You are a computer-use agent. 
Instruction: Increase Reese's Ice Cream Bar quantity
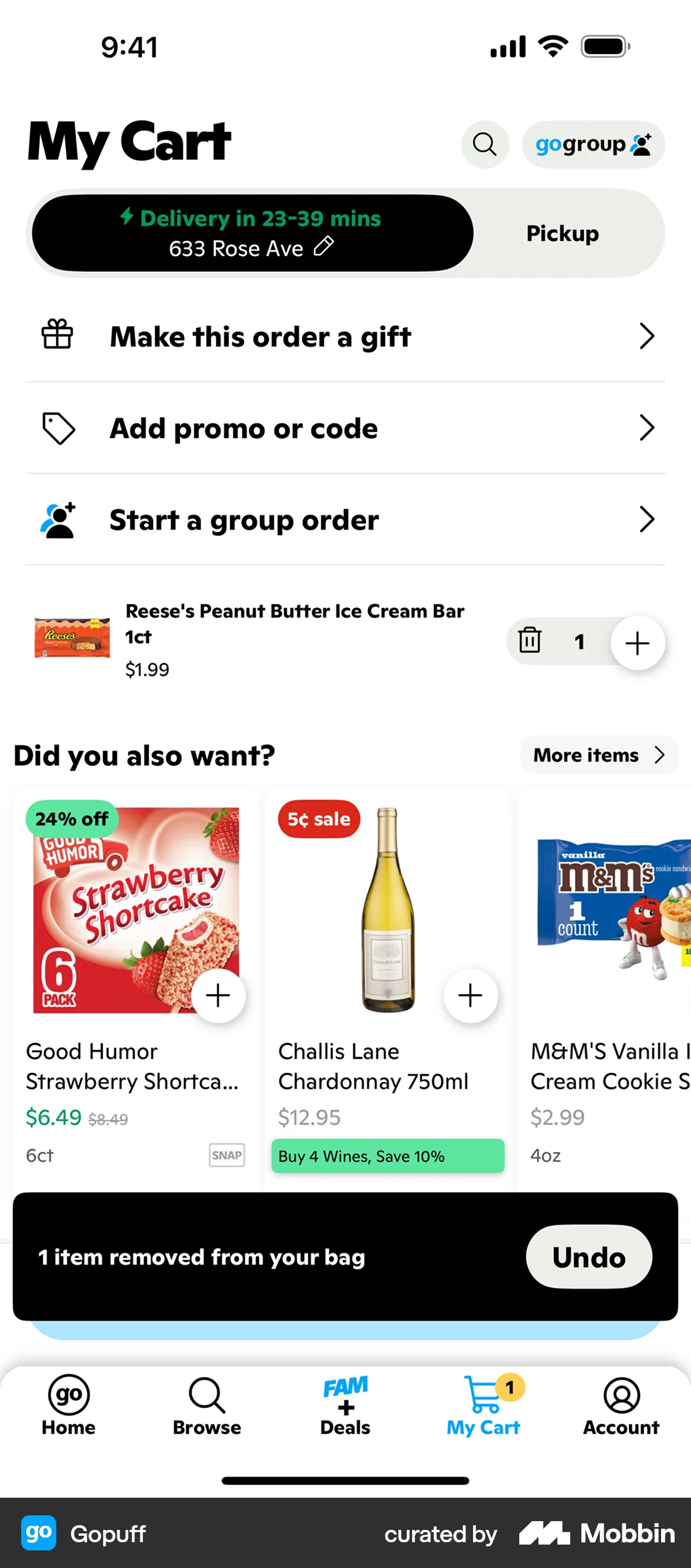click(638, 642)
